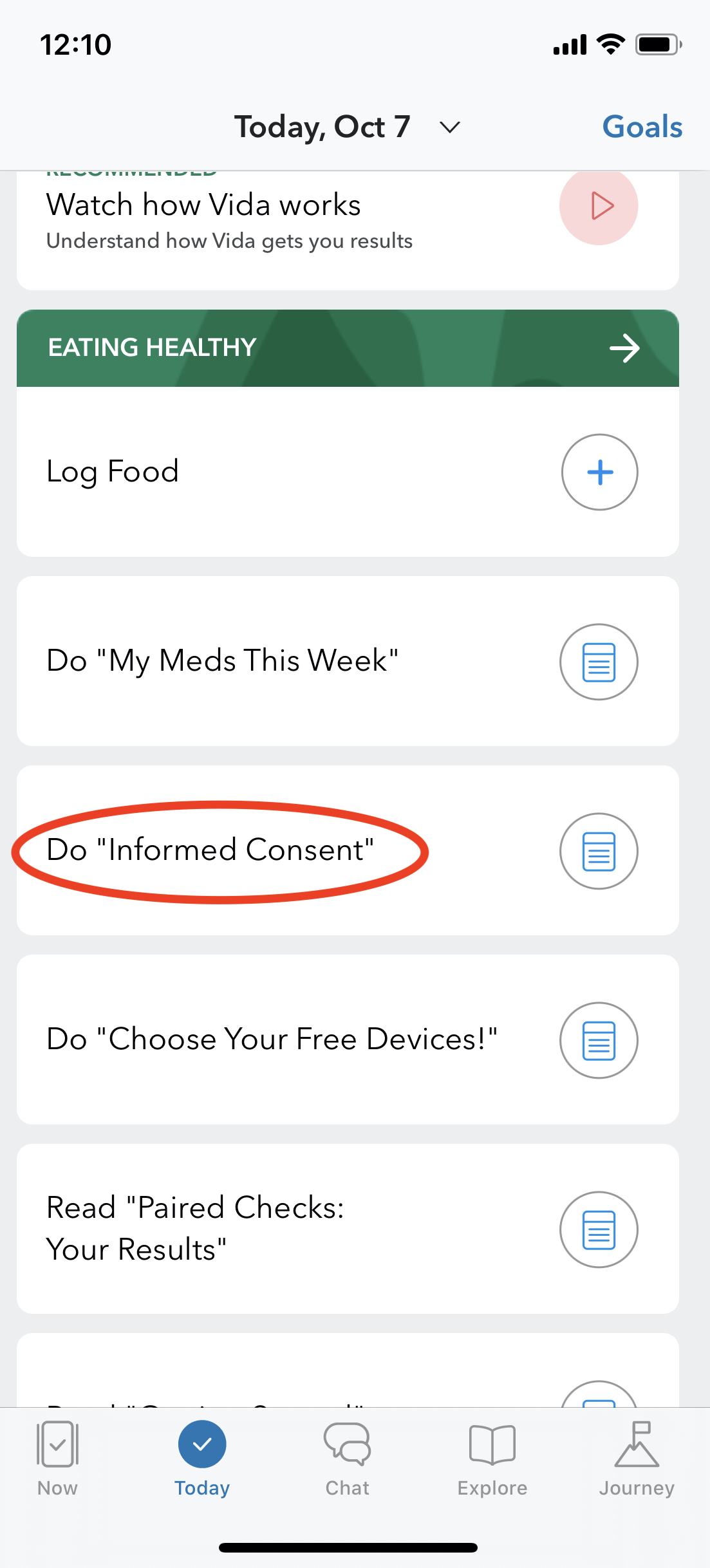Screen dimensions: 710x1568
Task: Open Goals in the top bar
Action: 642,127
